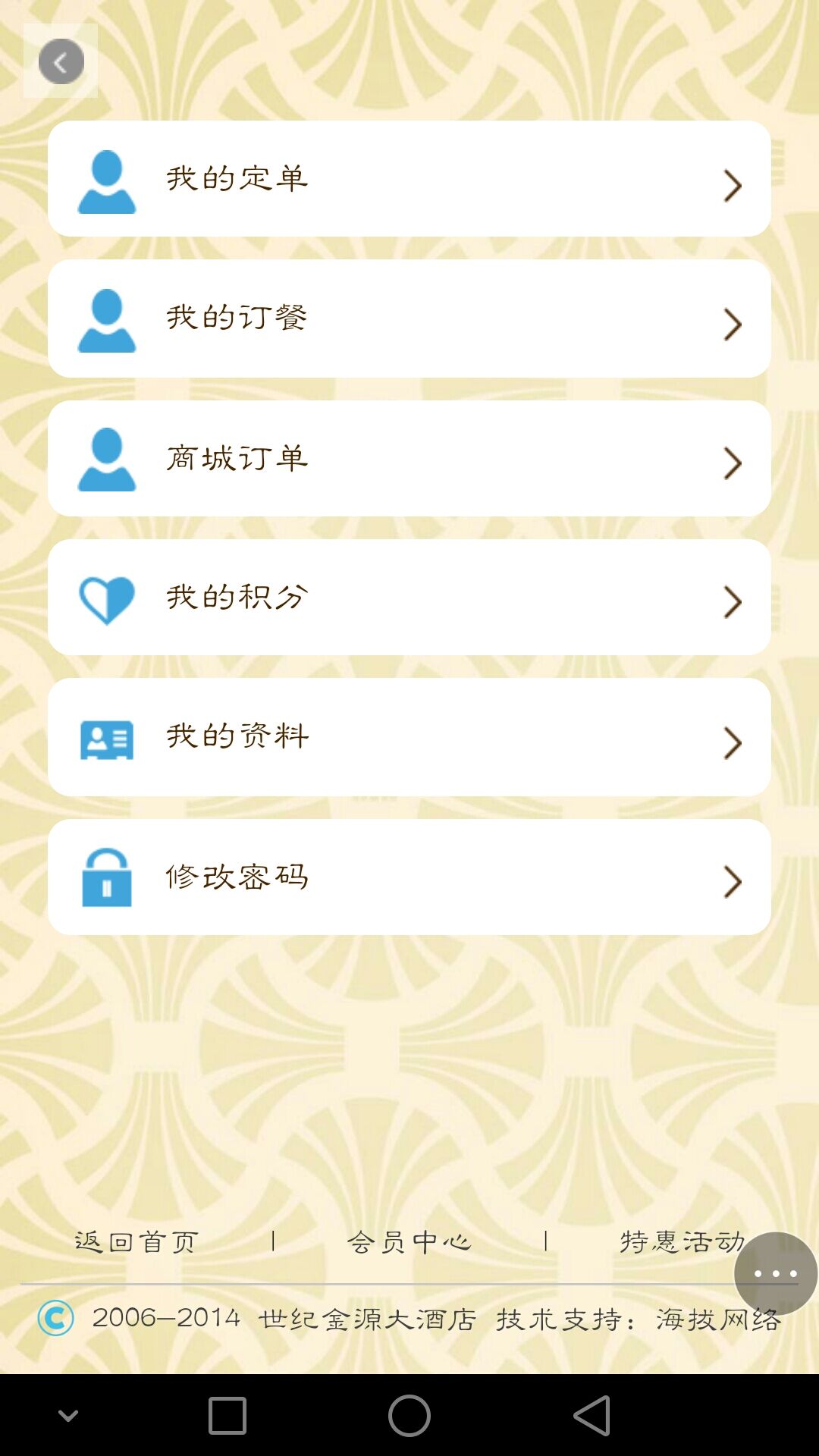Viewport: 819px width, 1456px height.
Task: Select 修改密码 to change password
Action: pos(409,877)
